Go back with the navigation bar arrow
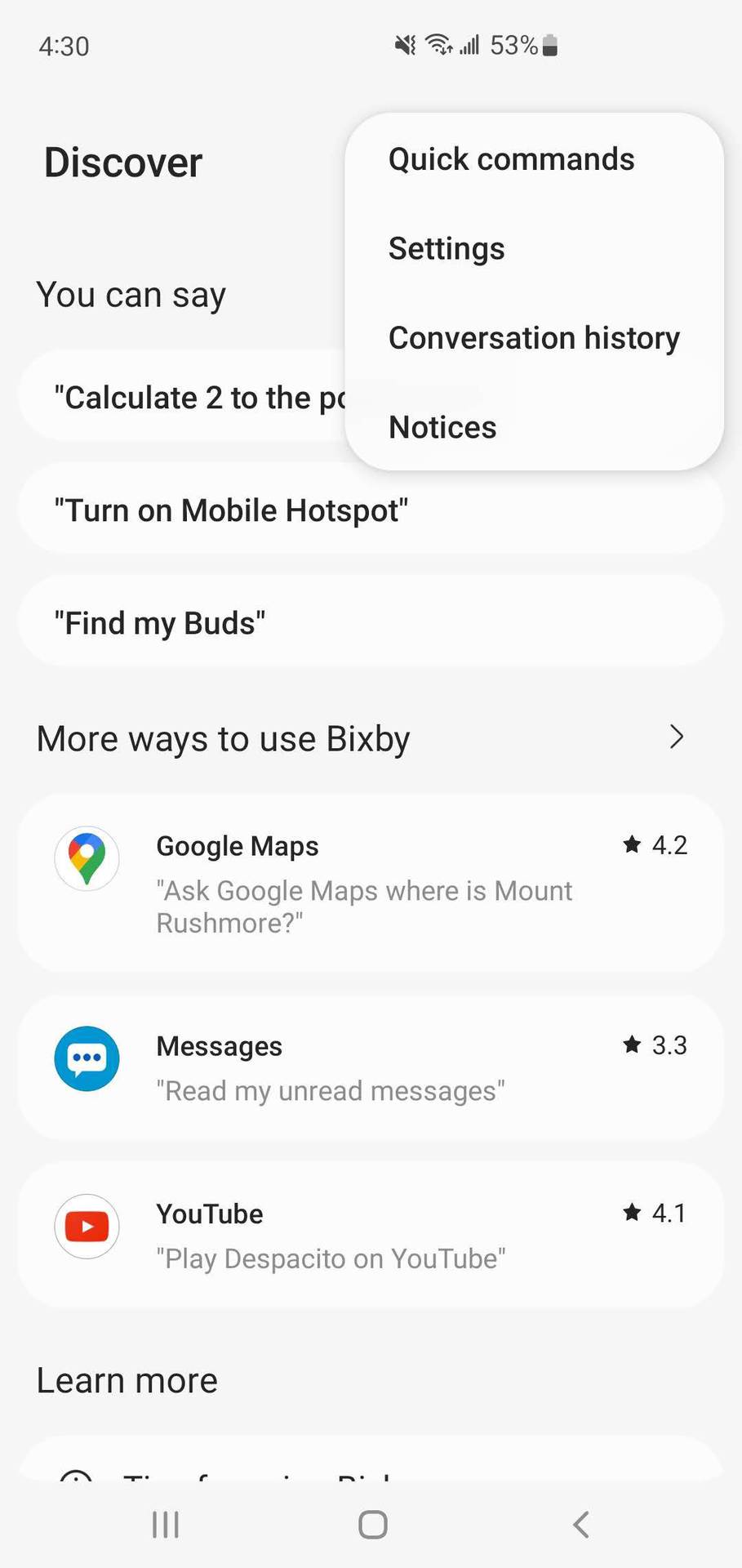Screen dimensions: 742x1568 click(580, 1524)
